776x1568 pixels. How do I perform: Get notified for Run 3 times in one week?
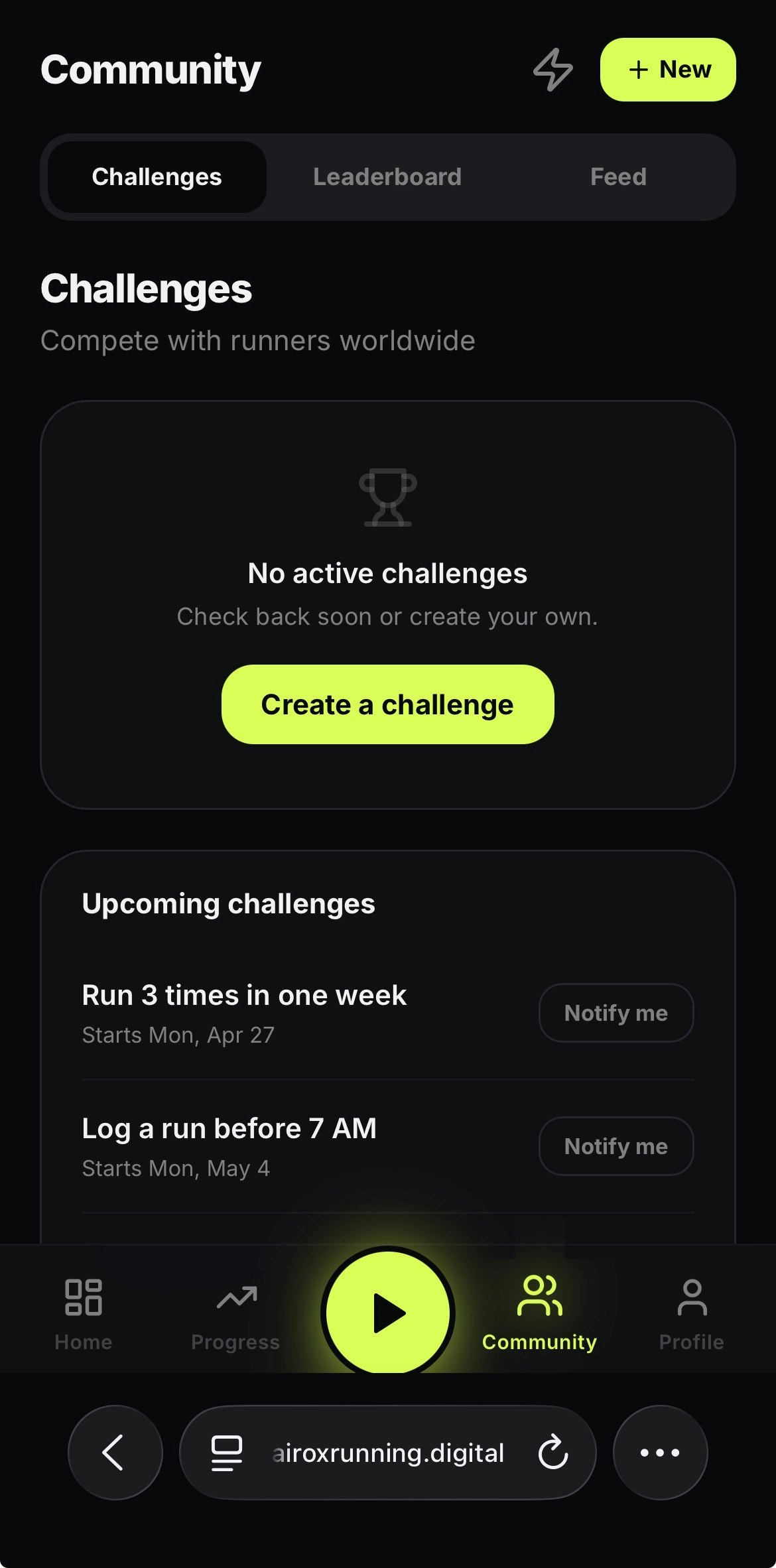(x=615, y=1013)
